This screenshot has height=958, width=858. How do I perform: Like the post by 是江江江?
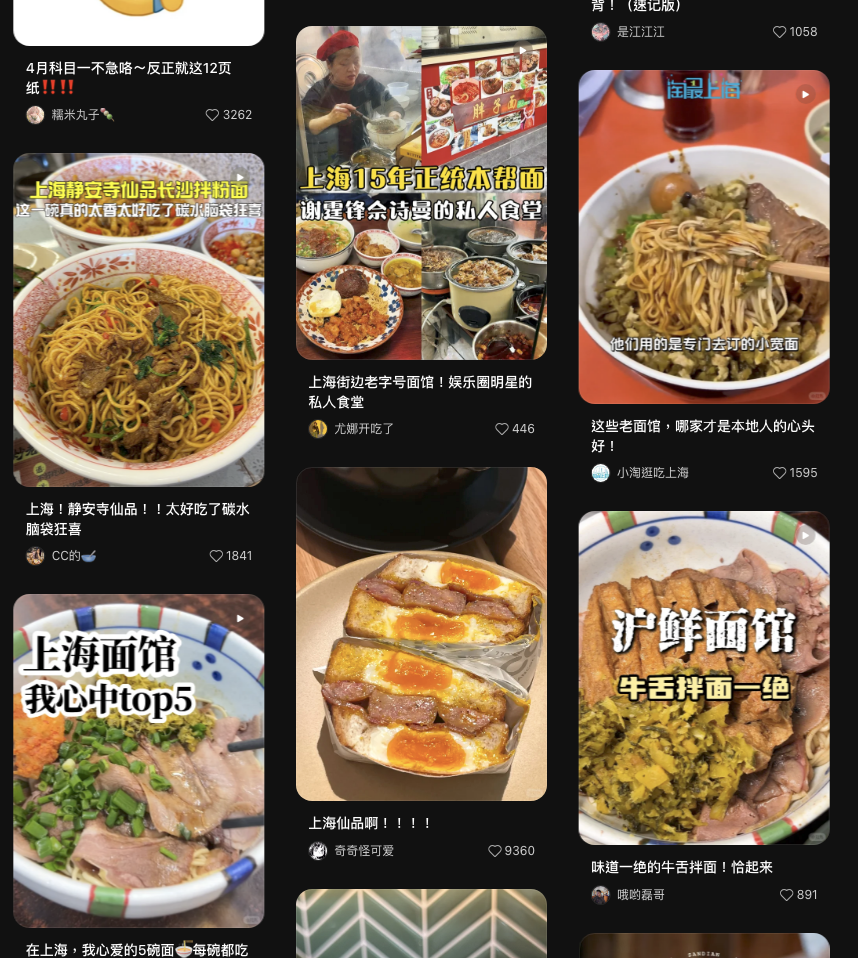(780, 32)
